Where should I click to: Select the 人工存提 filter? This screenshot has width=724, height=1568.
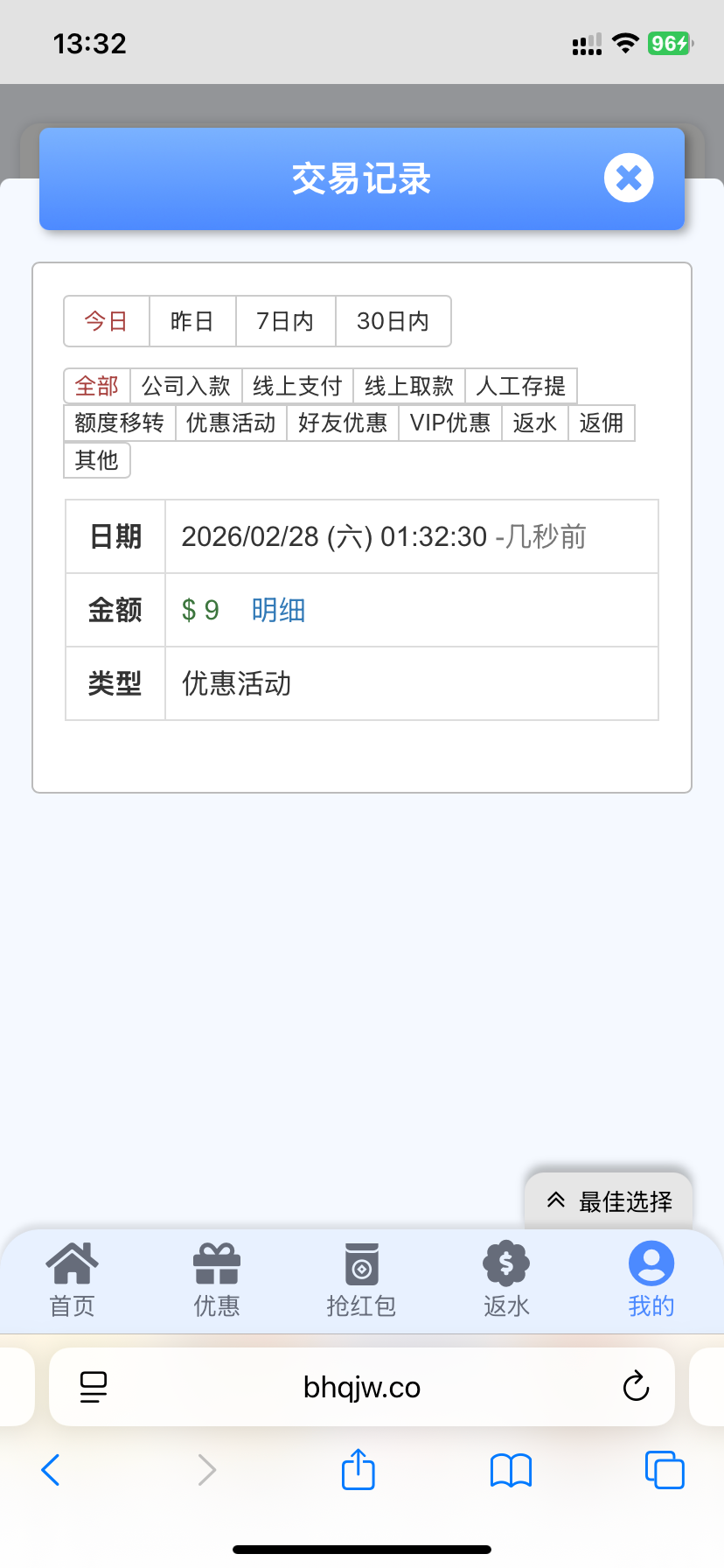coord(520,386)
